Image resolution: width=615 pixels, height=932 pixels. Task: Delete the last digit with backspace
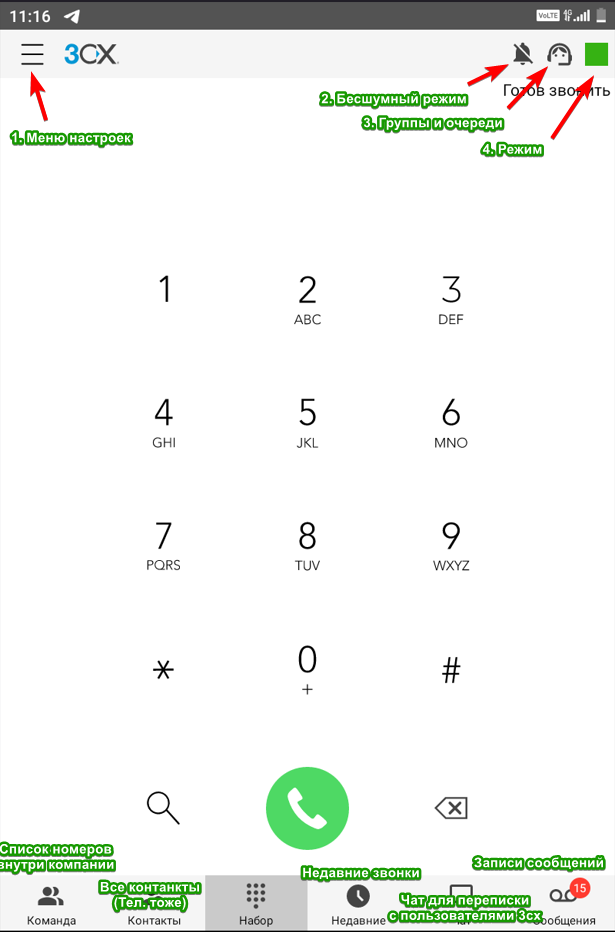click(451, 807)
